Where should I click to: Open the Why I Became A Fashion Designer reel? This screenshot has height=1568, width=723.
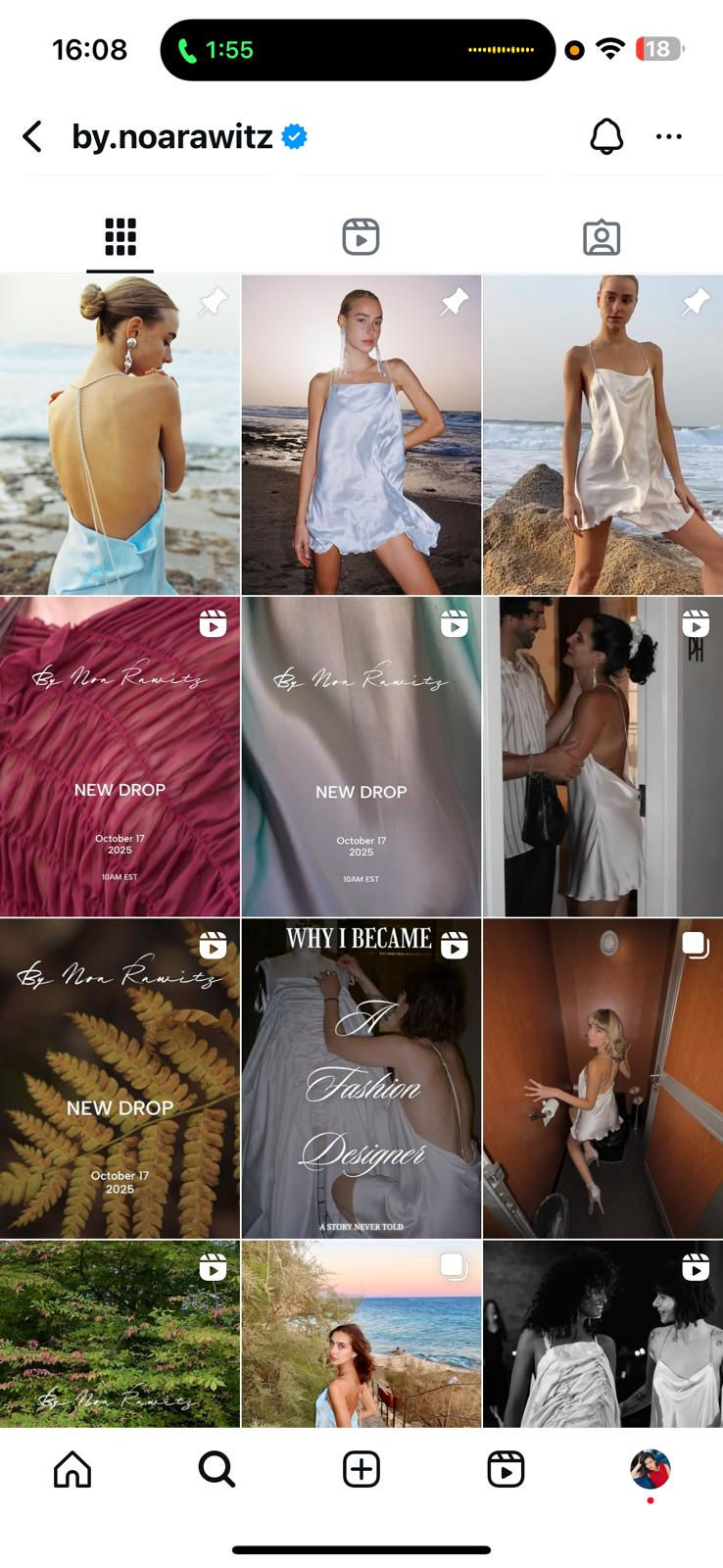(x=361, y=1078)
